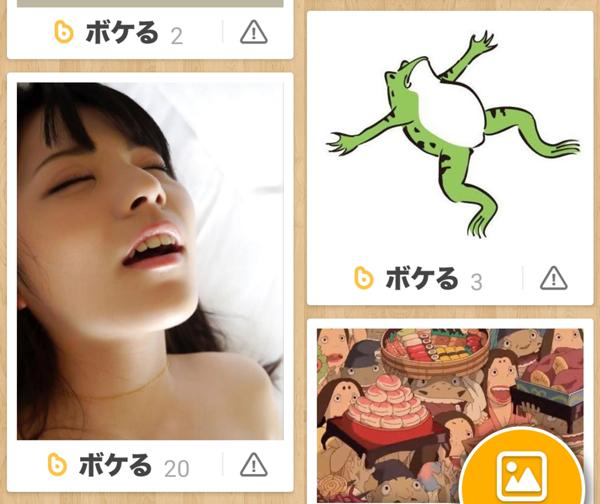The height and width of the screenshot is (504, 600).
Task: Report the card with ボケる count 2
Action: pos(254,33)
